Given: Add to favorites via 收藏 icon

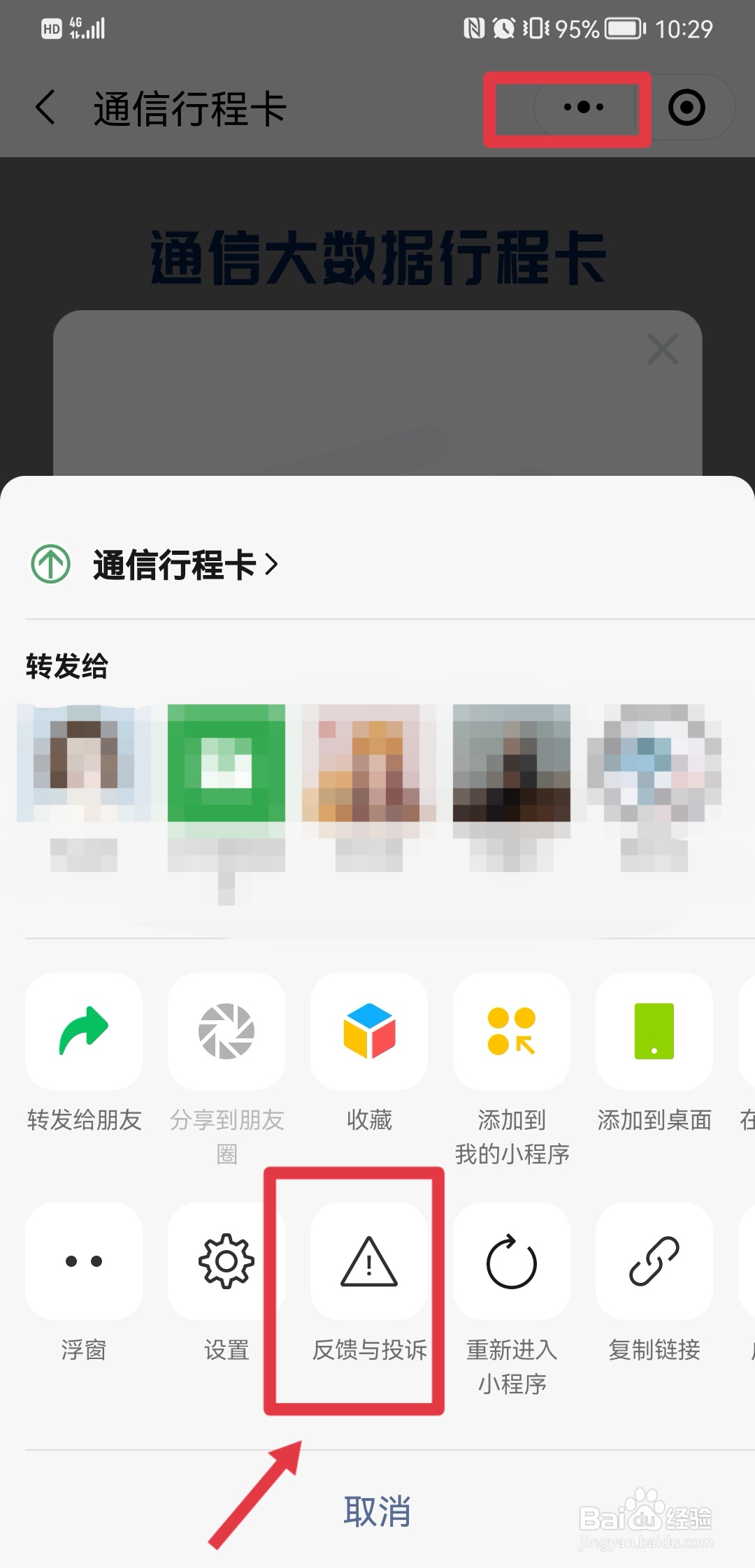Looking at the screenshot, I should (369, 1033).
